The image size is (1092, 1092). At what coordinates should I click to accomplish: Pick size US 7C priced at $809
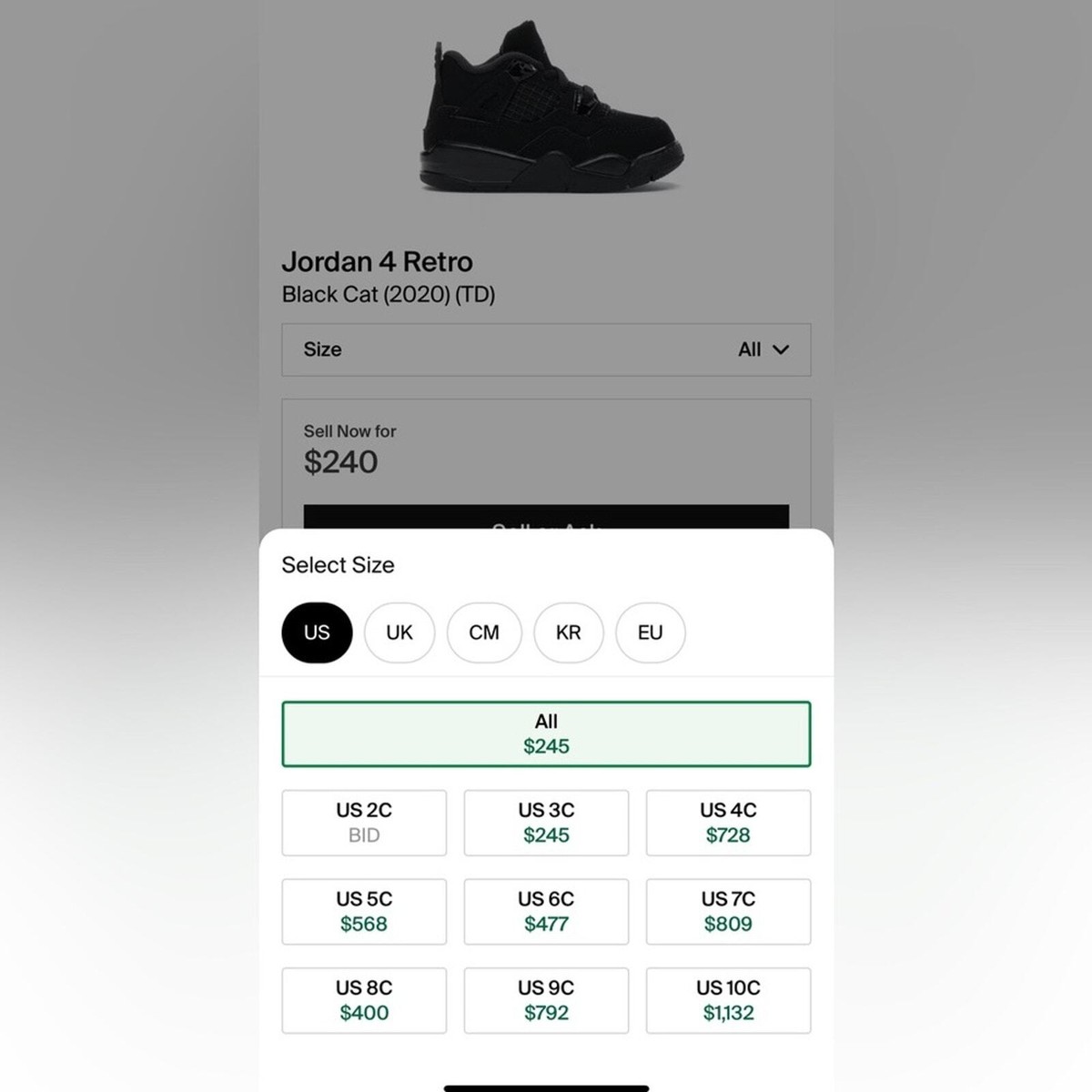coord(728,911)
